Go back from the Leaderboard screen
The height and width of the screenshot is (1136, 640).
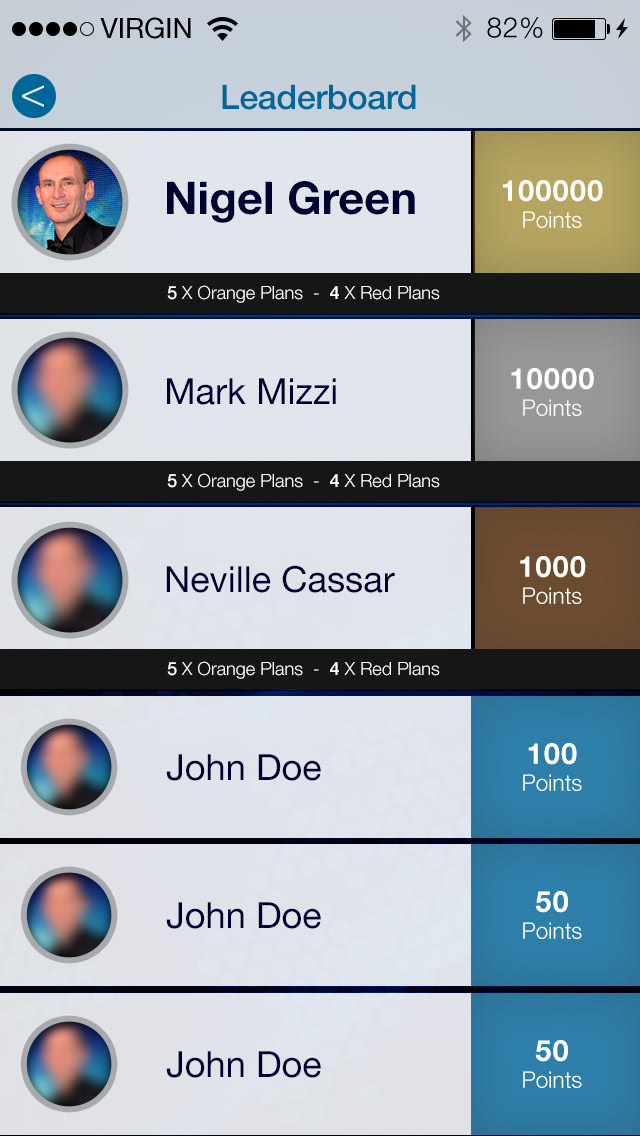34,97
